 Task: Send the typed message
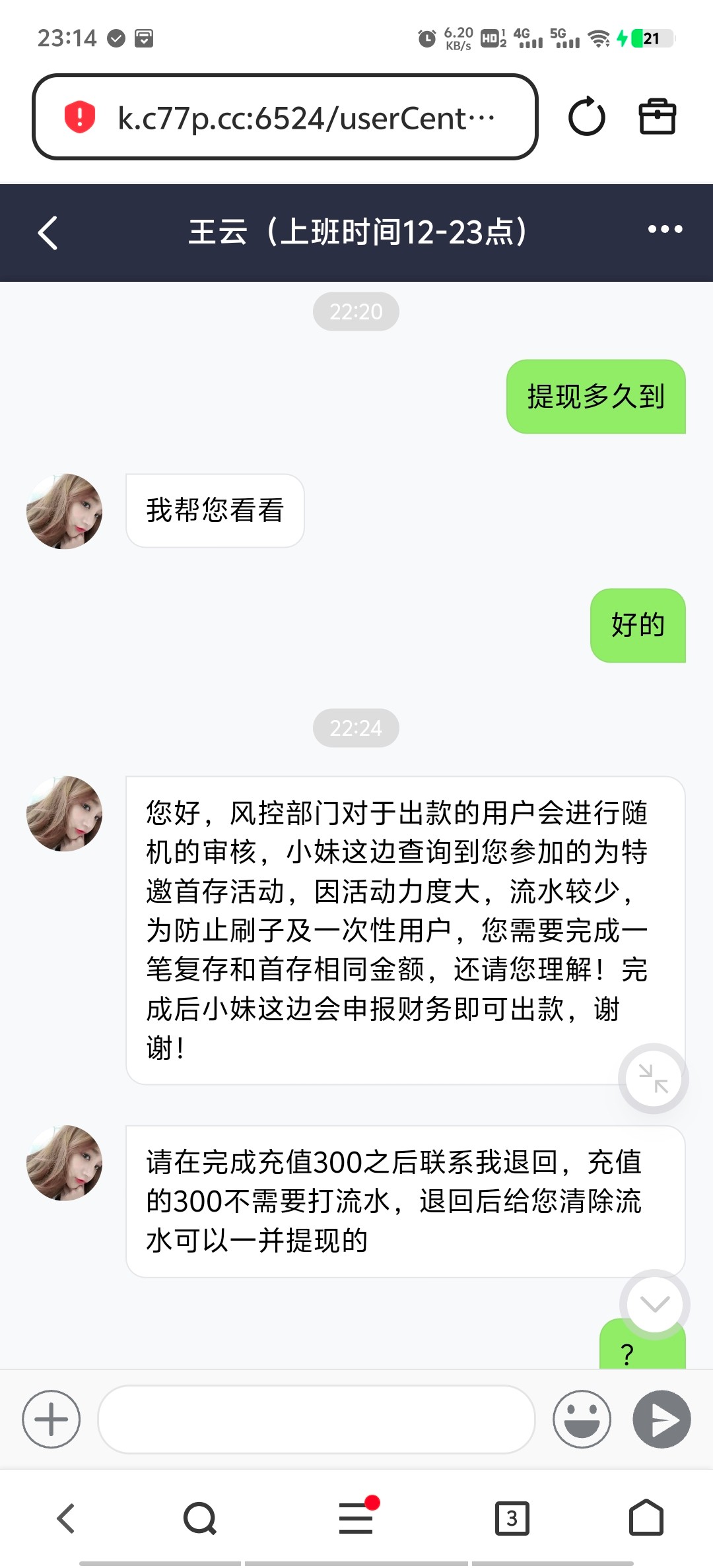662,1419
